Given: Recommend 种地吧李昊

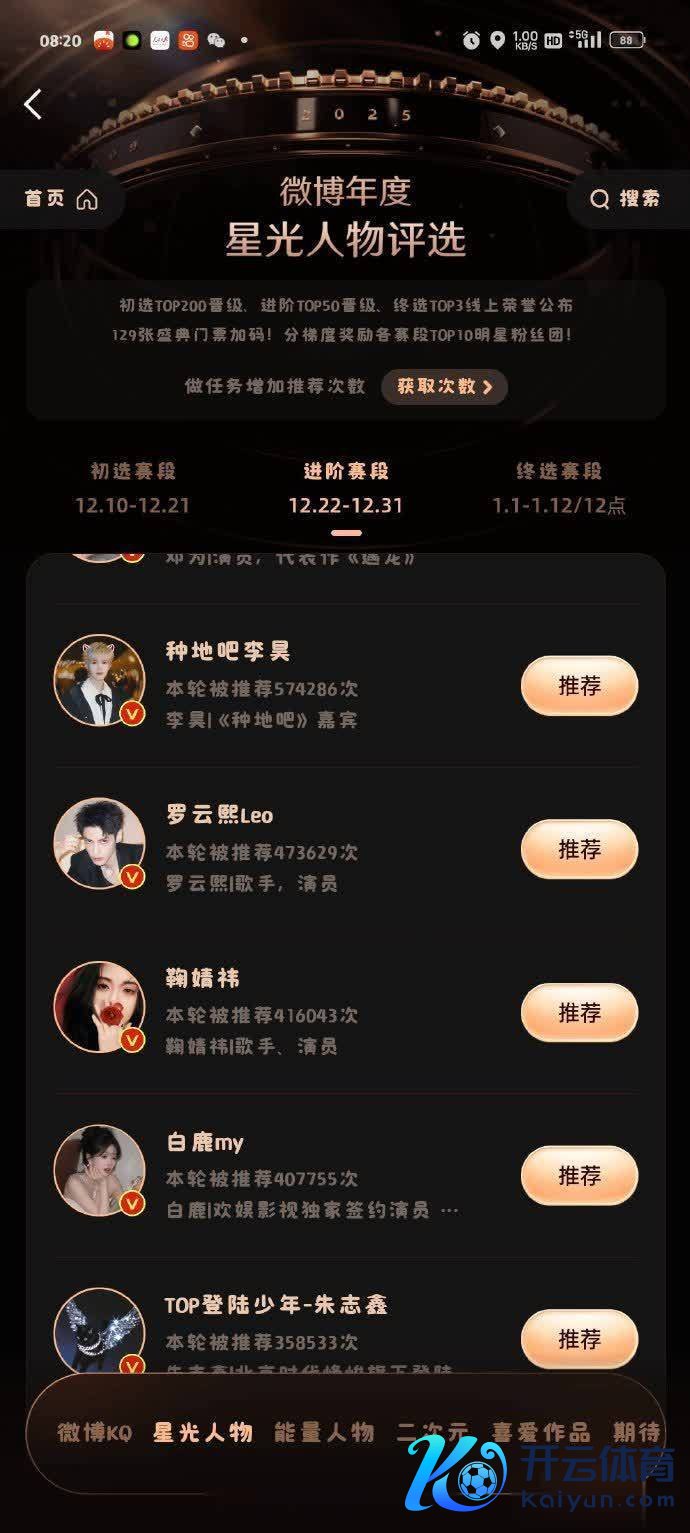Looking at the screenshot, I should [x=579, y=686].
